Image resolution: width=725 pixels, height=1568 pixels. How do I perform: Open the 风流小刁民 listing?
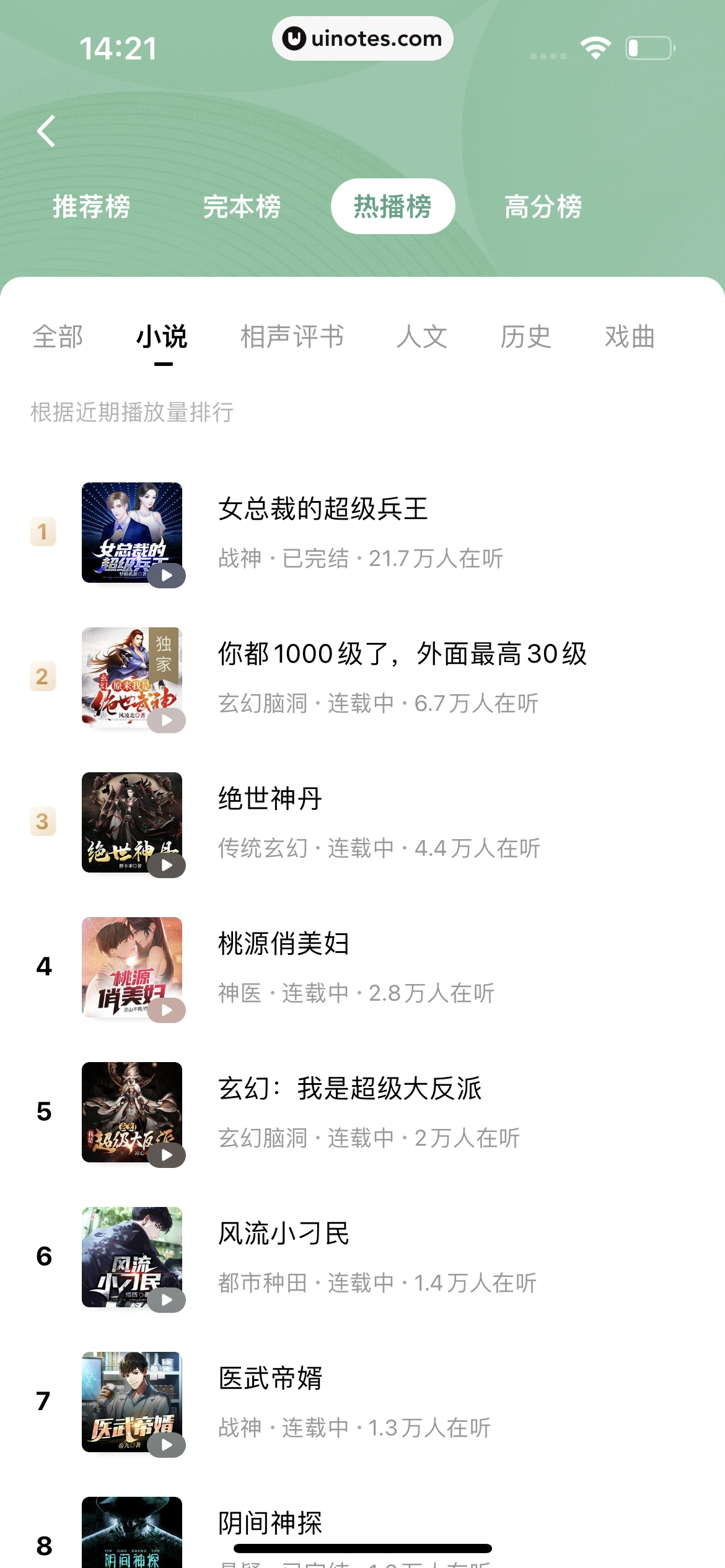pos(284,1234)
